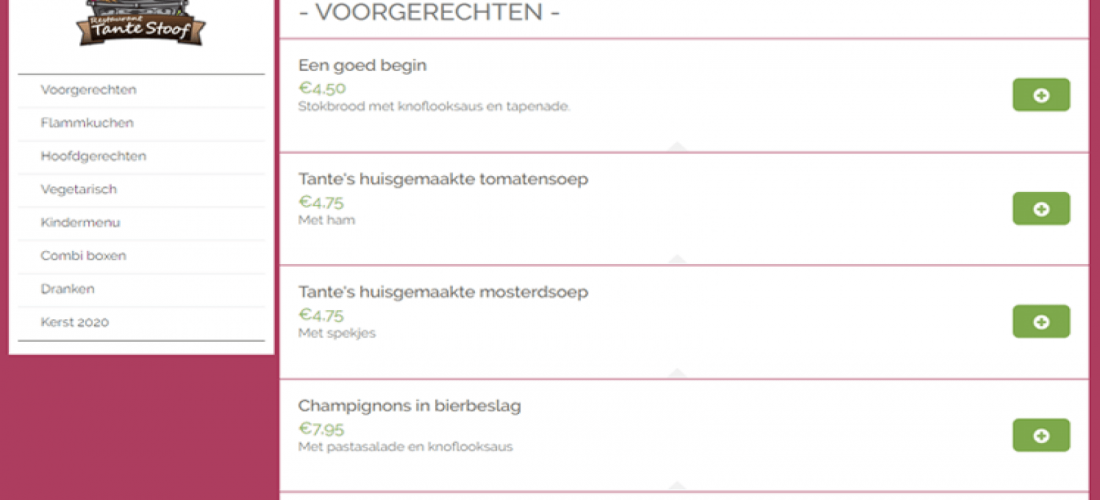Open the Voorgerechten category

89,90
